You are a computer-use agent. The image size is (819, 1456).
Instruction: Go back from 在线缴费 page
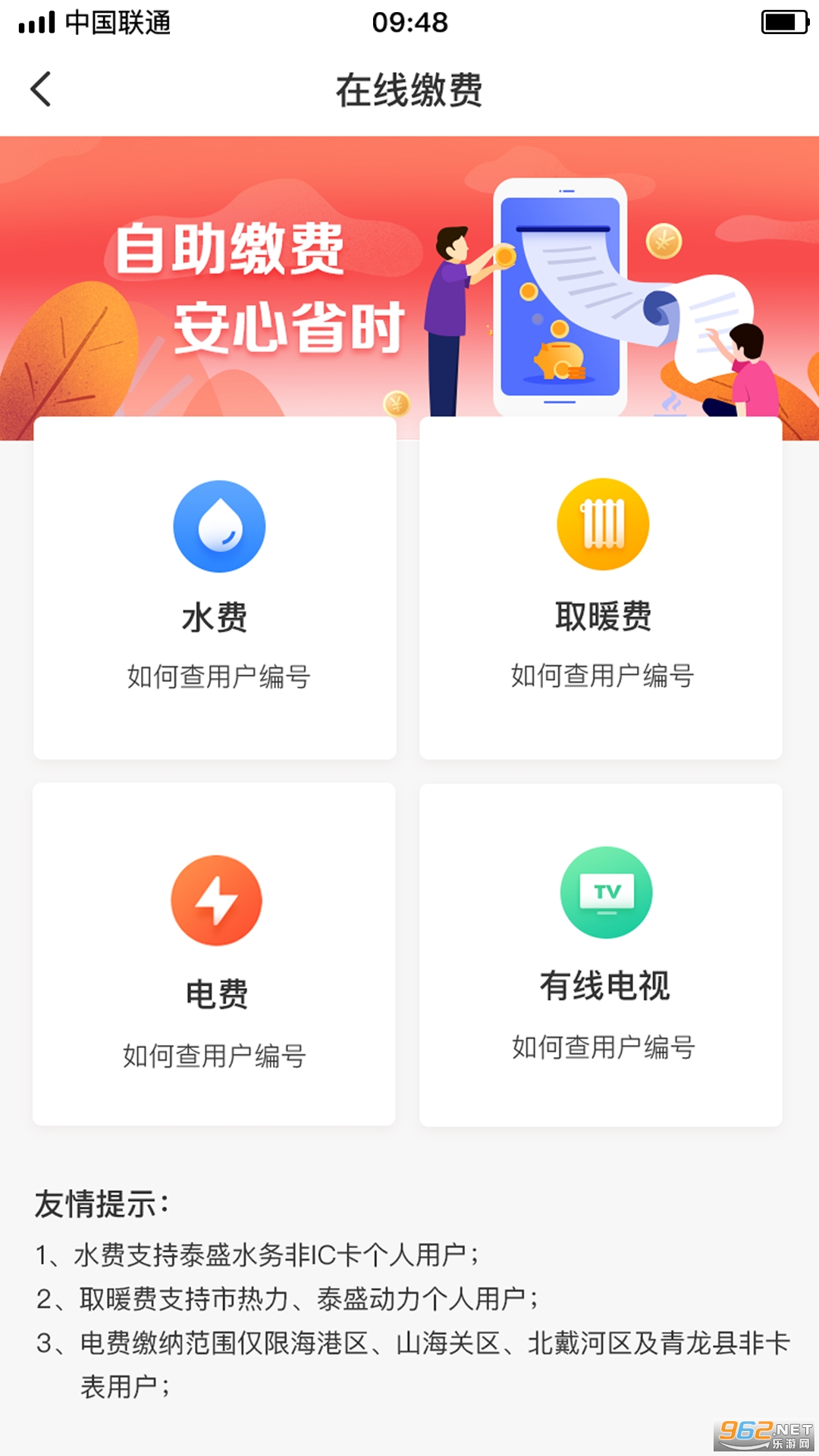coord(41,89)
